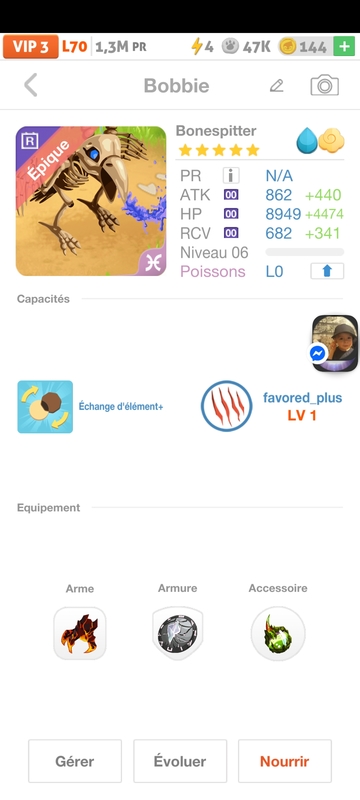Edit the name Bobbie with pencil icon
This screenshot has width=360, height=800.
[x=276, y=85]
